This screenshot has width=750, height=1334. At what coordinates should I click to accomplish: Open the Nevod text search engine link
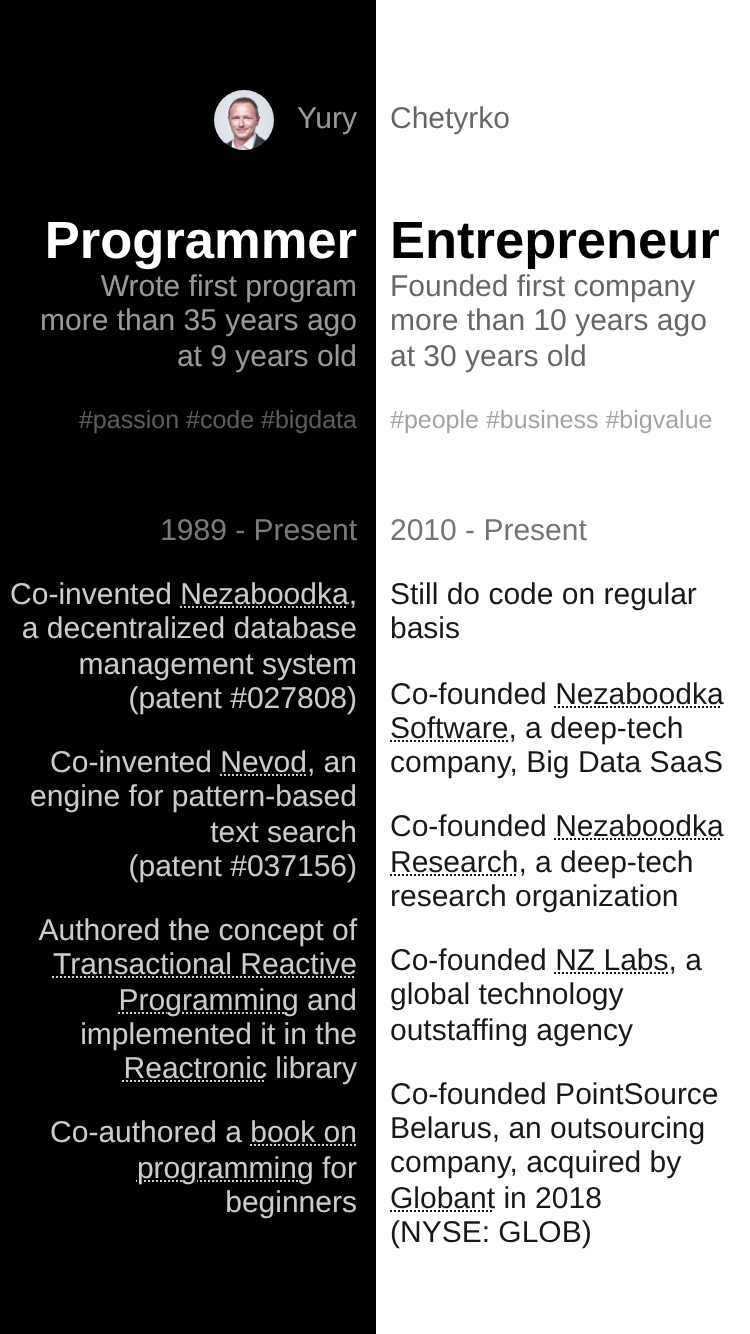click(264, 762)
